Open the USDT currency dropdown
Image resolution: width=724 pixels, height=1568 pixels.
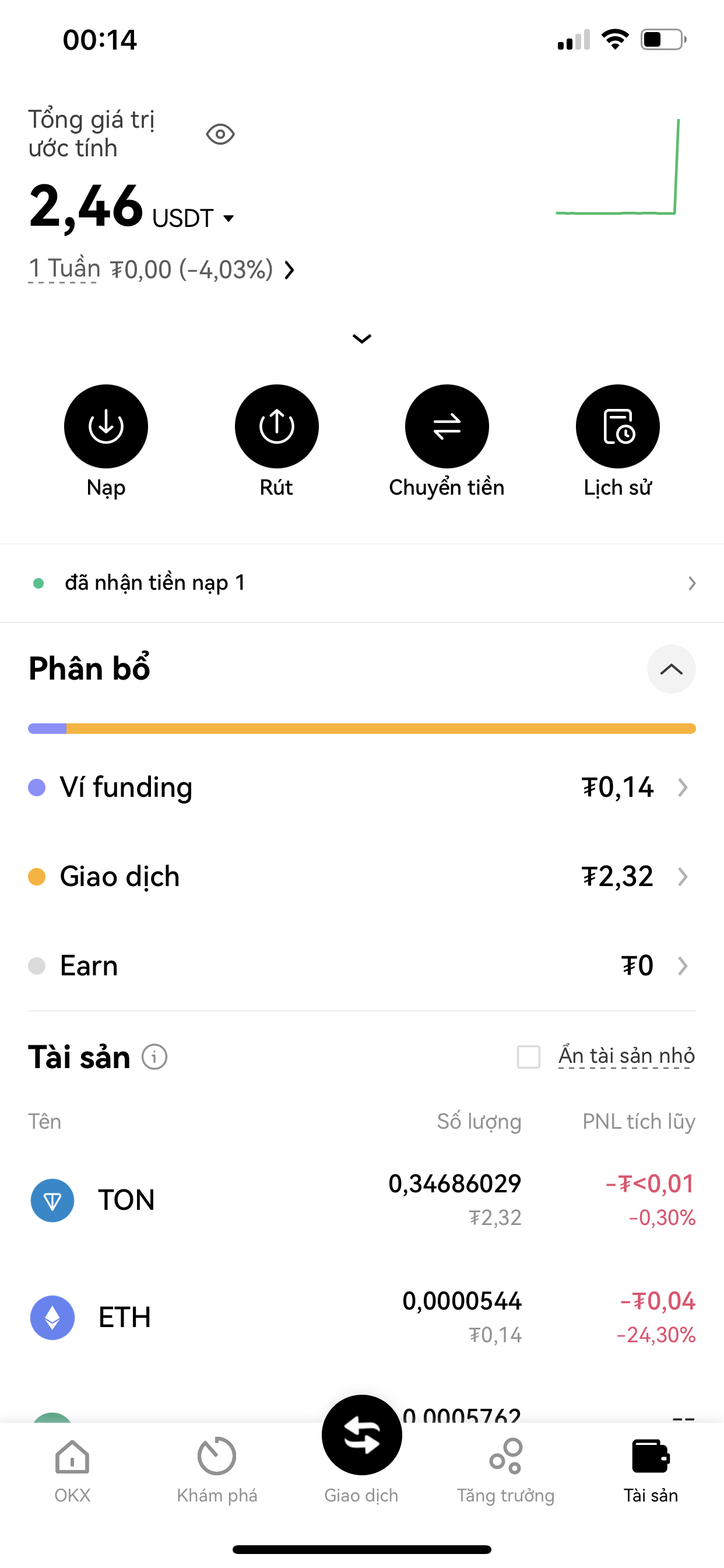[x=194, y=218]
